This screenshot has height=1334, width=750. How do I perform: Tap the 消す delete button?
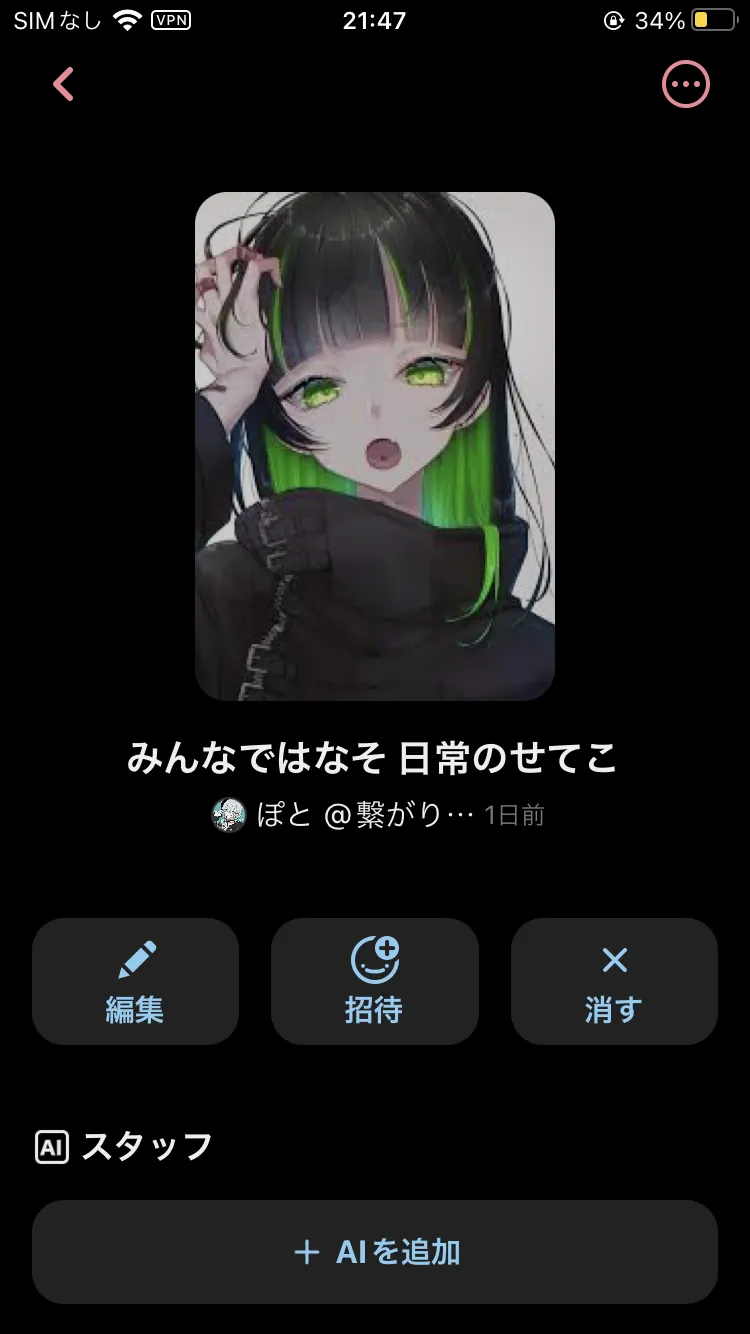[614, 981]
